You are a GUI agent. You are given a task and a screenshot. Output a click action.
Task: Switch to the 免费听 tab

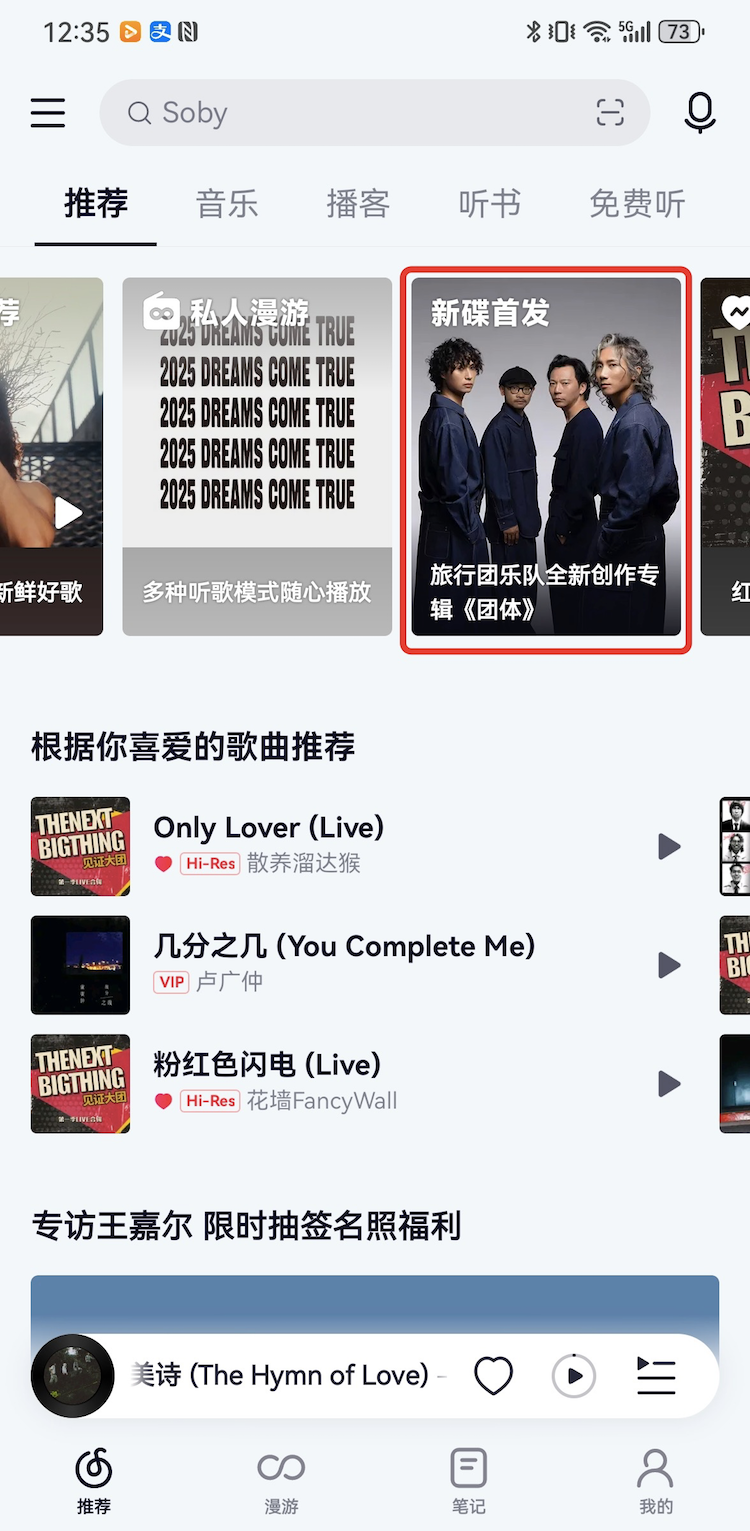[637, 204]
